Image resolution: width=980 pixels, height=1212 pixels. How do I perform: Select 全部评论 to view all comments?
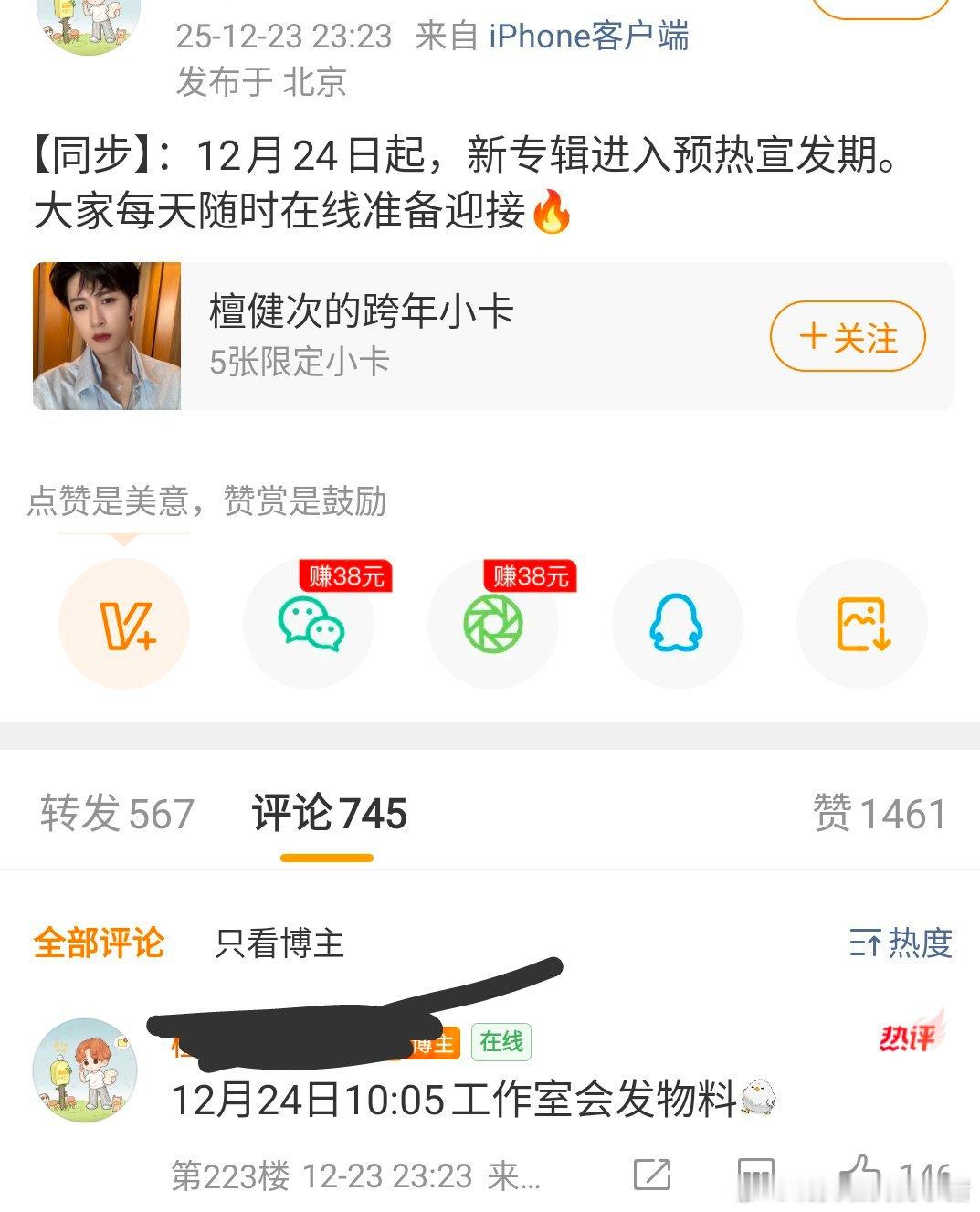click(100, 945)
